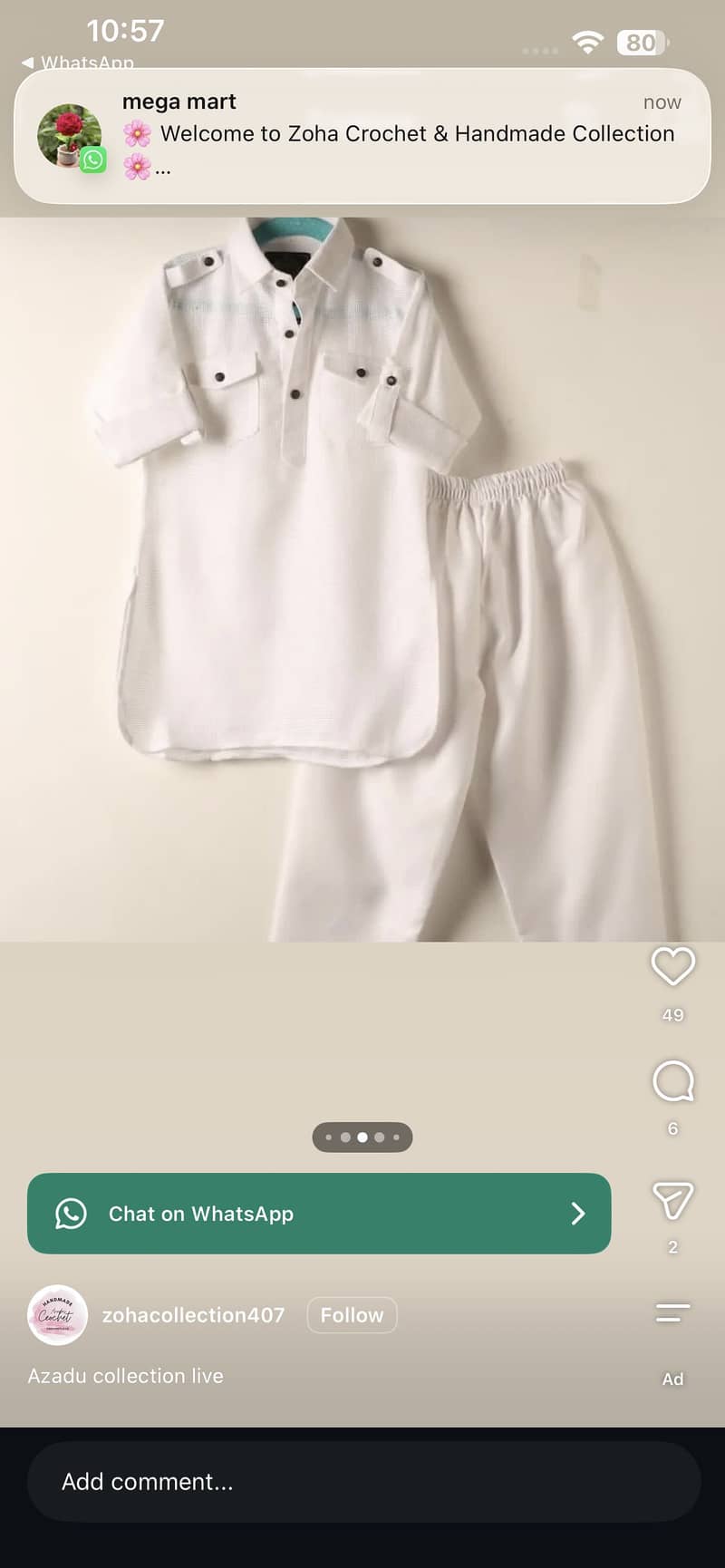The image size is (725, 1568).
Task: Tap the carousel page indicator dots
Action: coord(362,1137)
